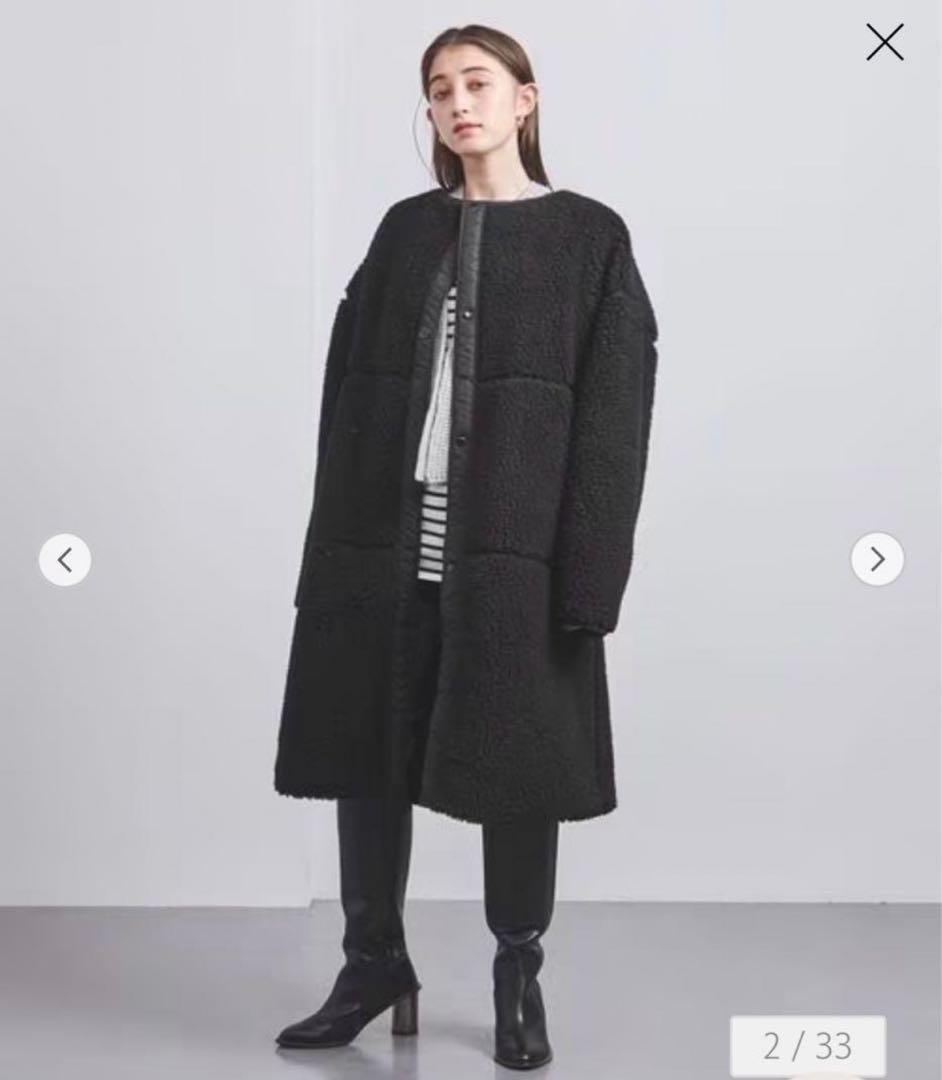Close the full-screen image viewer

click(x=884, y=43)
